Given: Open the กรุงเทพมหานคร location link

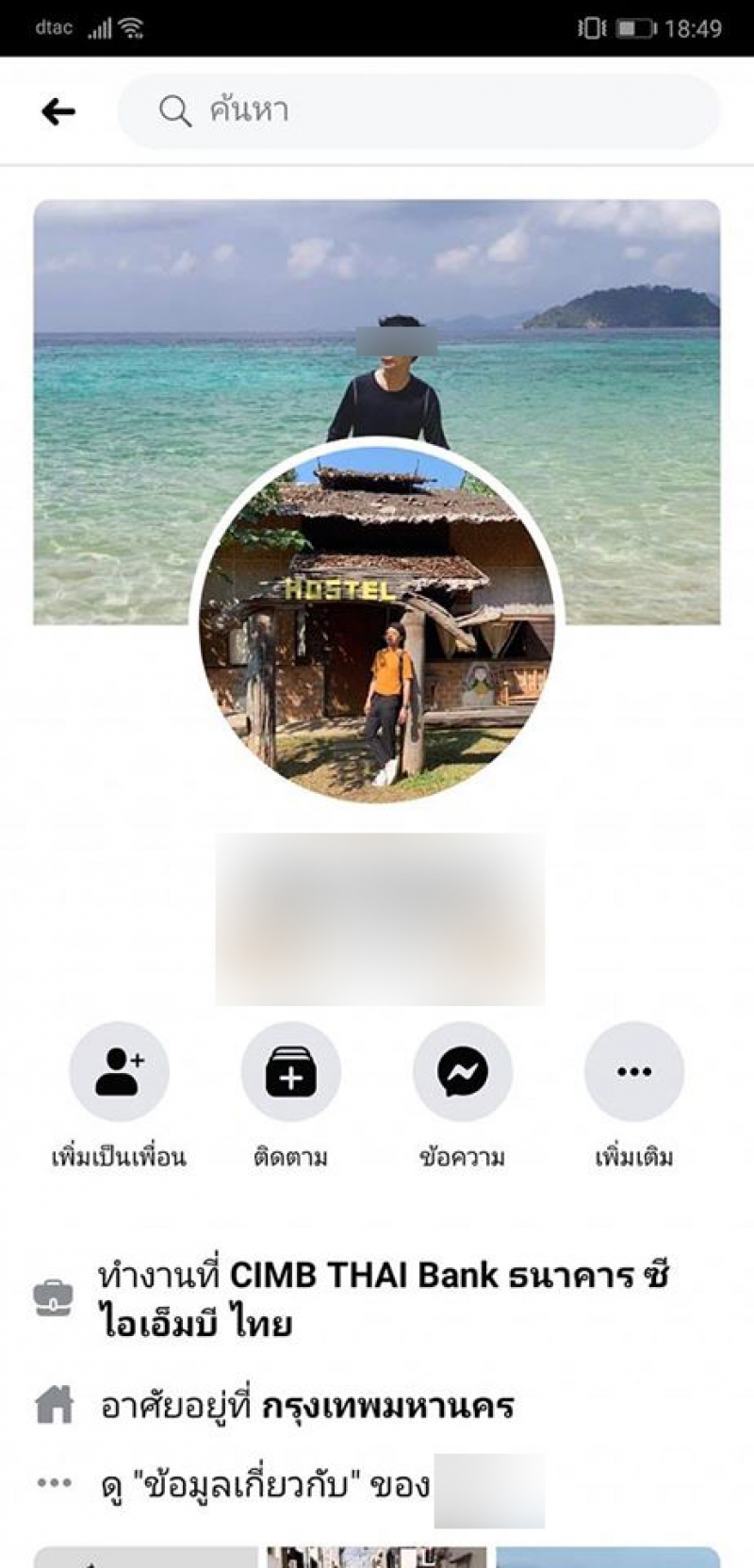Looking at the screenshot, I should coord(387,1406).
